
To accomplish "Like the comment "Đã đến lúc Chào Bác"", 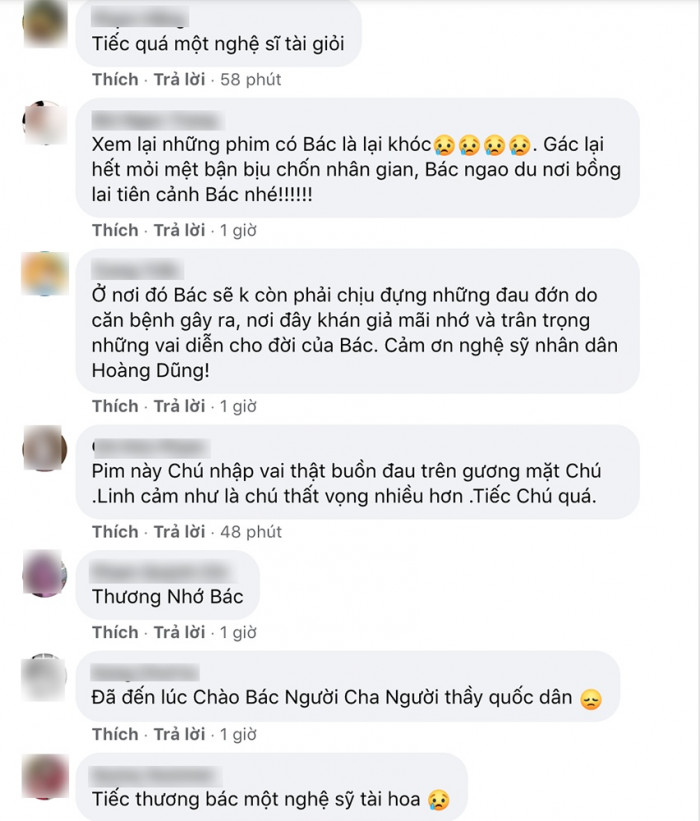I will click(x=115, y=734).
